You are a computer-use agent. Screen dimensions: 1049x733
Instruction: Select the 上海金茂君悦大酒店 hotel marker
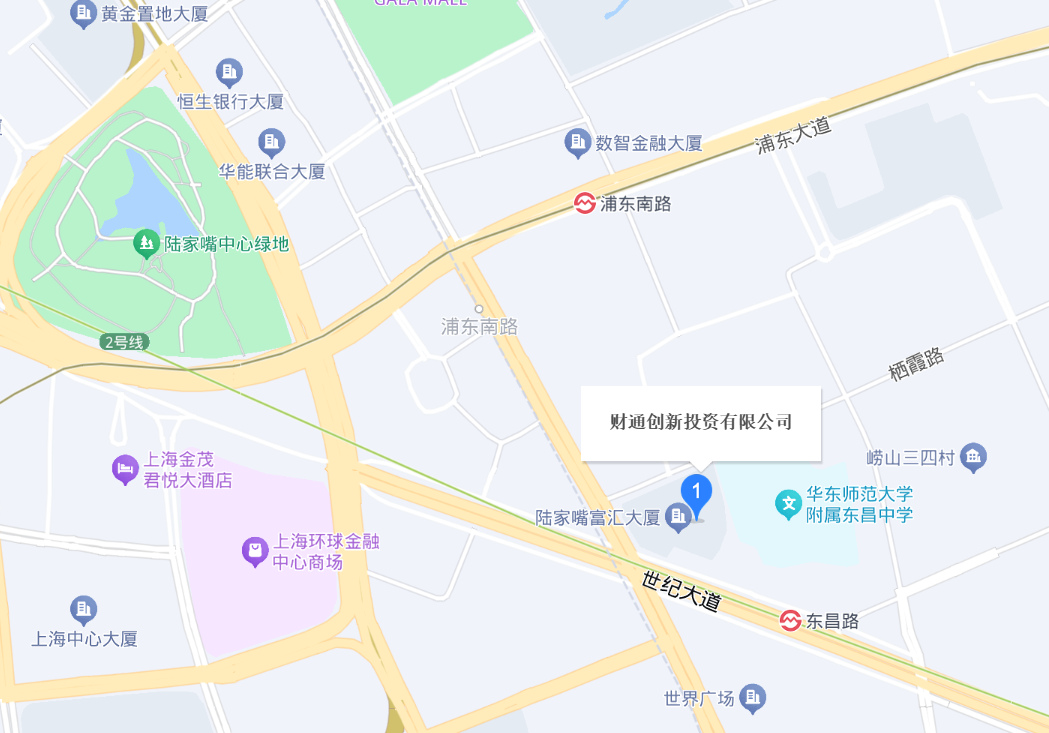(125, 469)
